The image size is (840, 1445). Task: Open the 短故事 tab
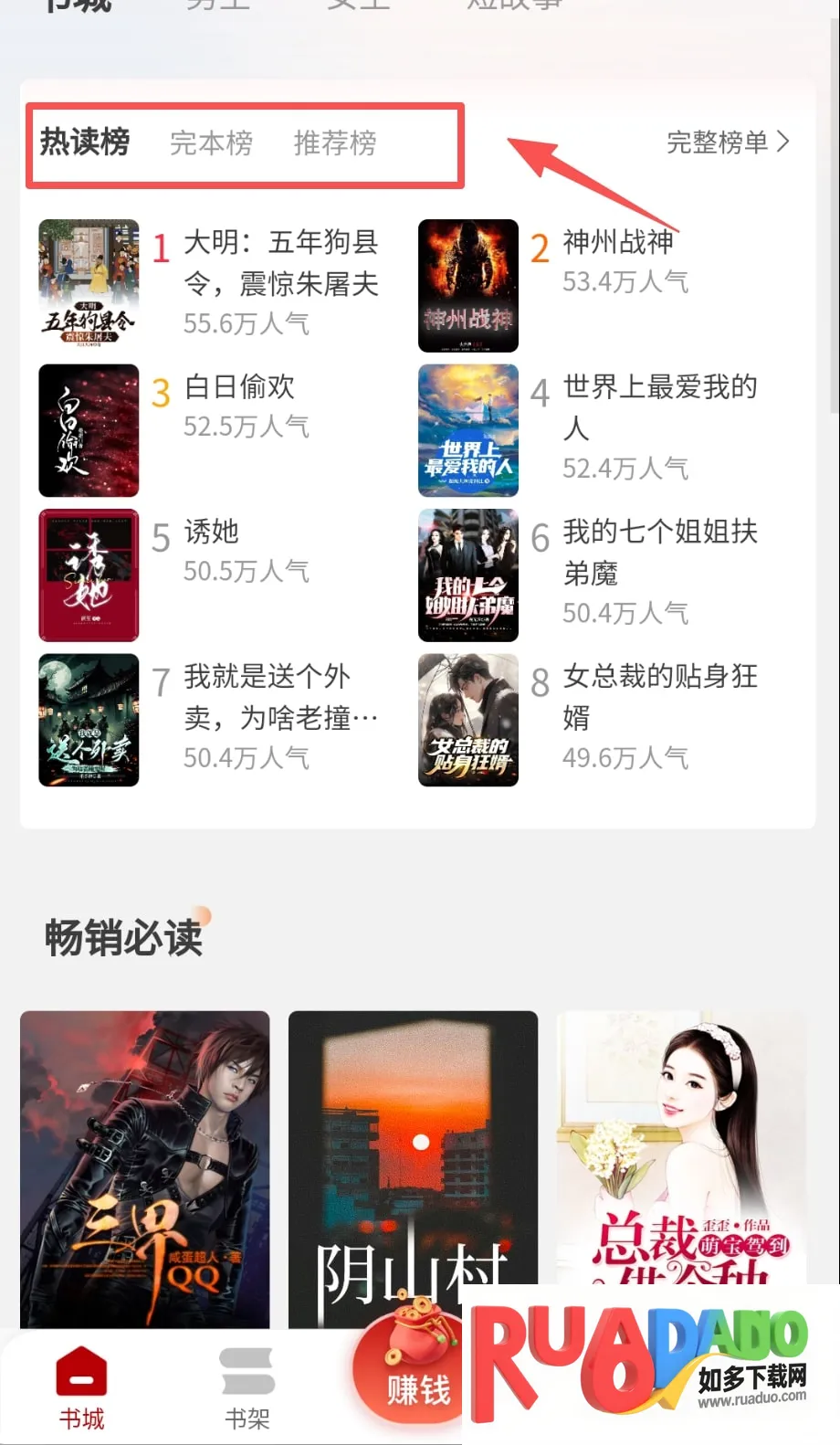(514, 5)
